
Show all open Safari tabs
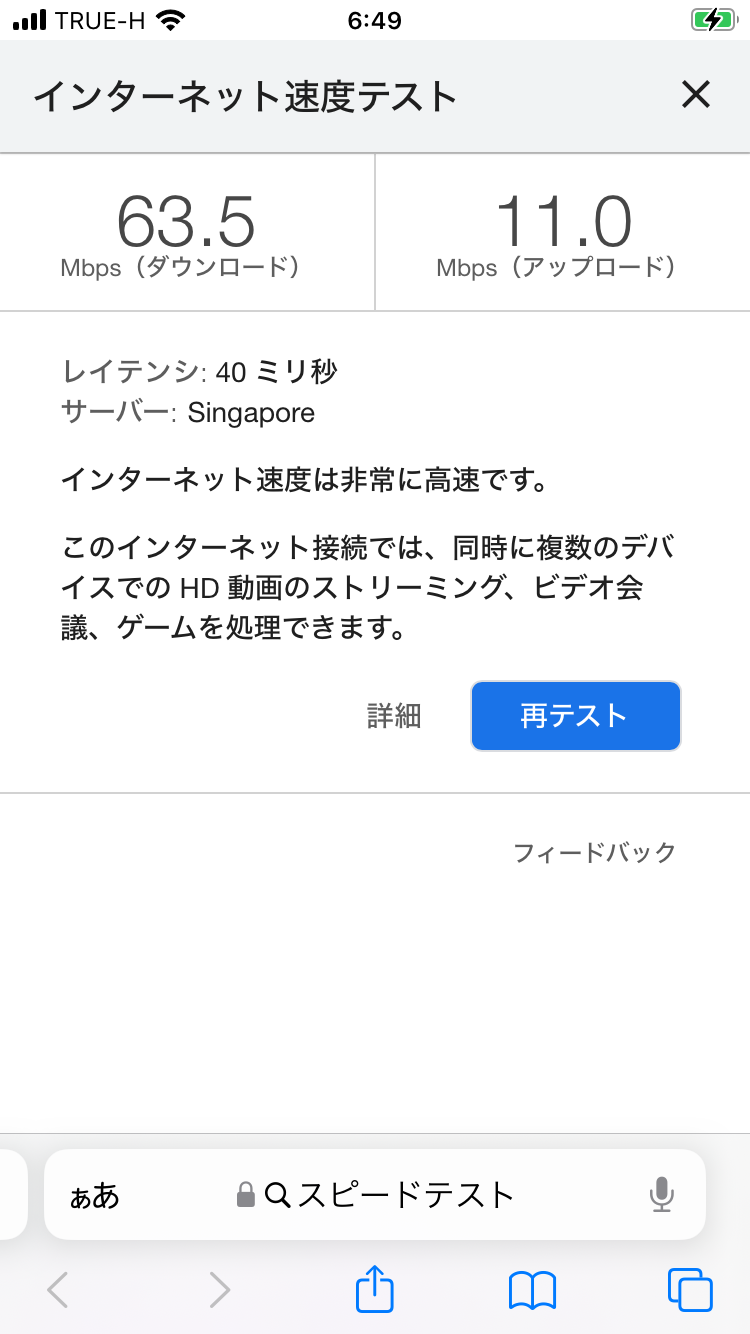click(x=689, y=1290)
